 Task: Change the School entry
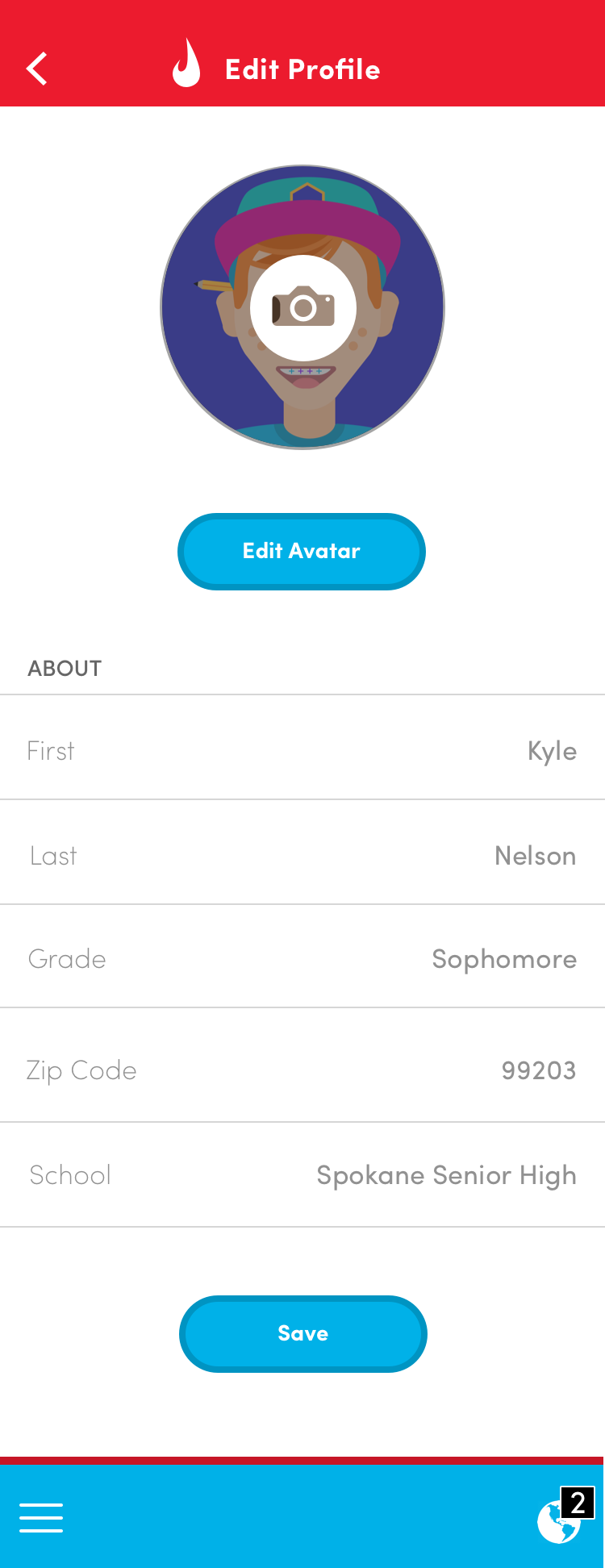click(446, 1175)
